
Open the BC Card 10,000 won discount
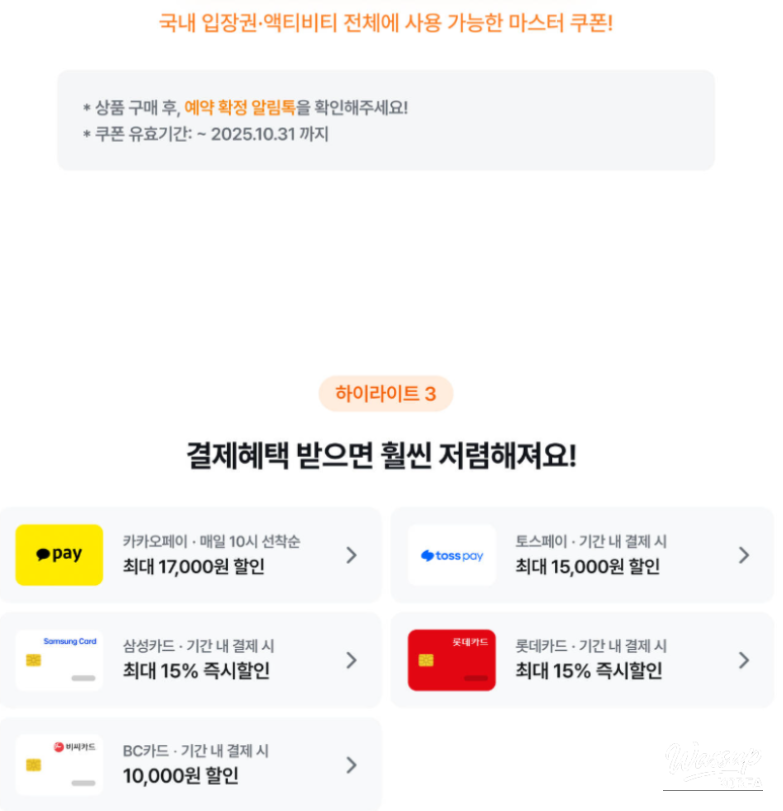[190, 764]
